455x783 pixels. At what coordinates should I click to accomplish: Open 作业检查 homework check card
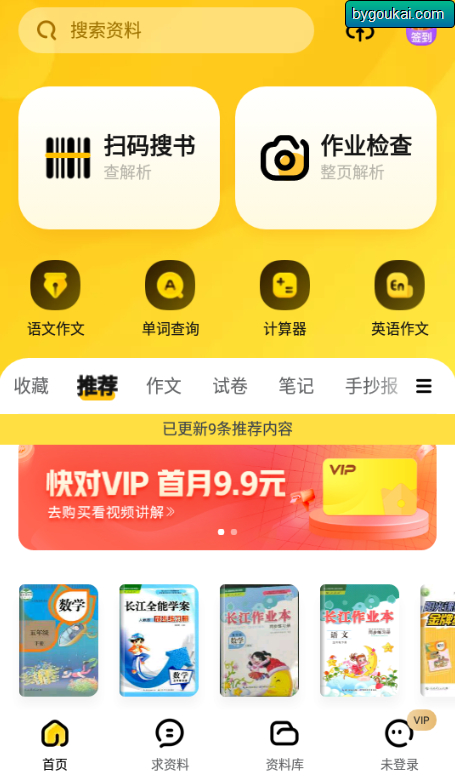[336, 158]
